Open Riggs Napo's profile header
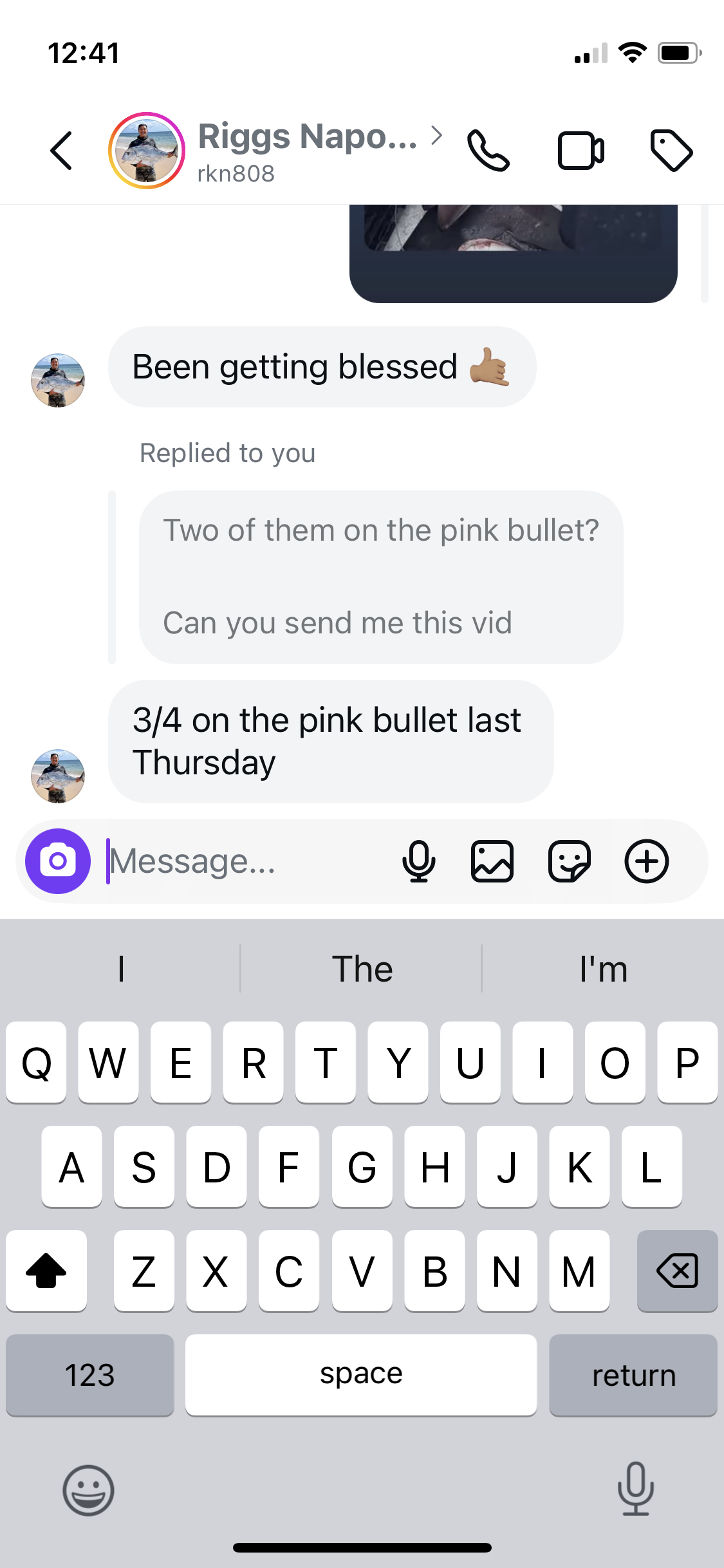 [307, 151]
